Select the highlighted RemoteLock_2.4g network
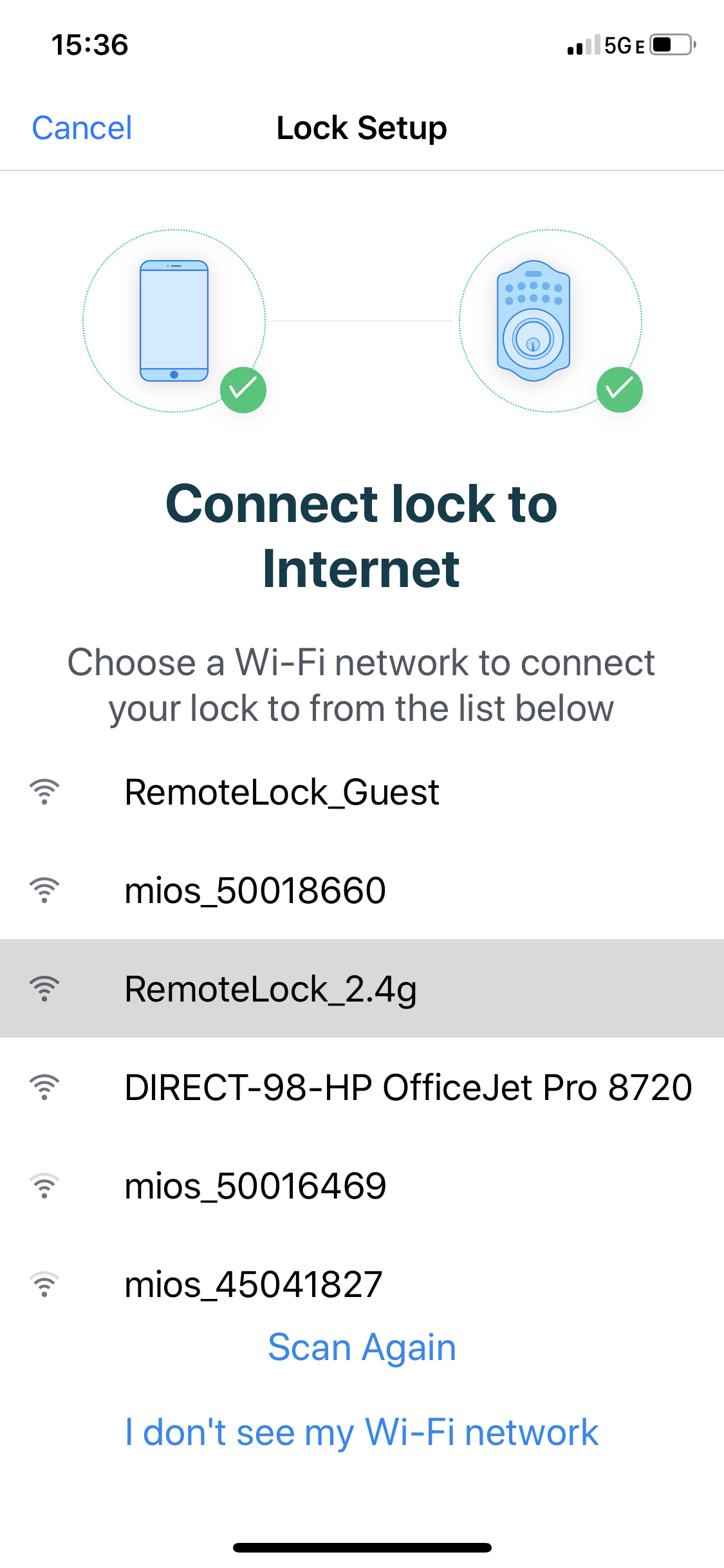This screenshot has height=1568, width=724. point(270,990)
